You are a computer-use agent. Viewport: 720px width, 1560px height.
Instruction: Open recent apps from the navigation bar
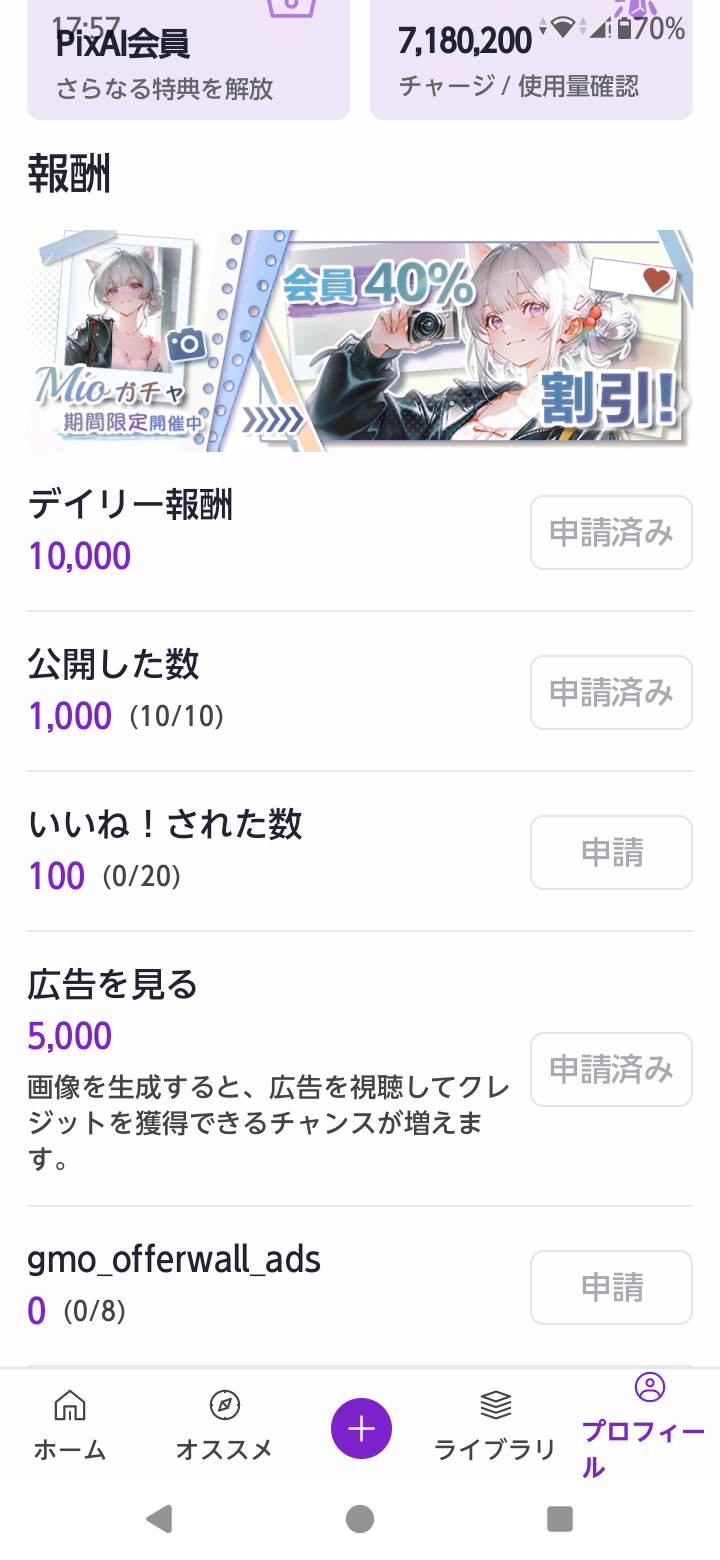560,1520
